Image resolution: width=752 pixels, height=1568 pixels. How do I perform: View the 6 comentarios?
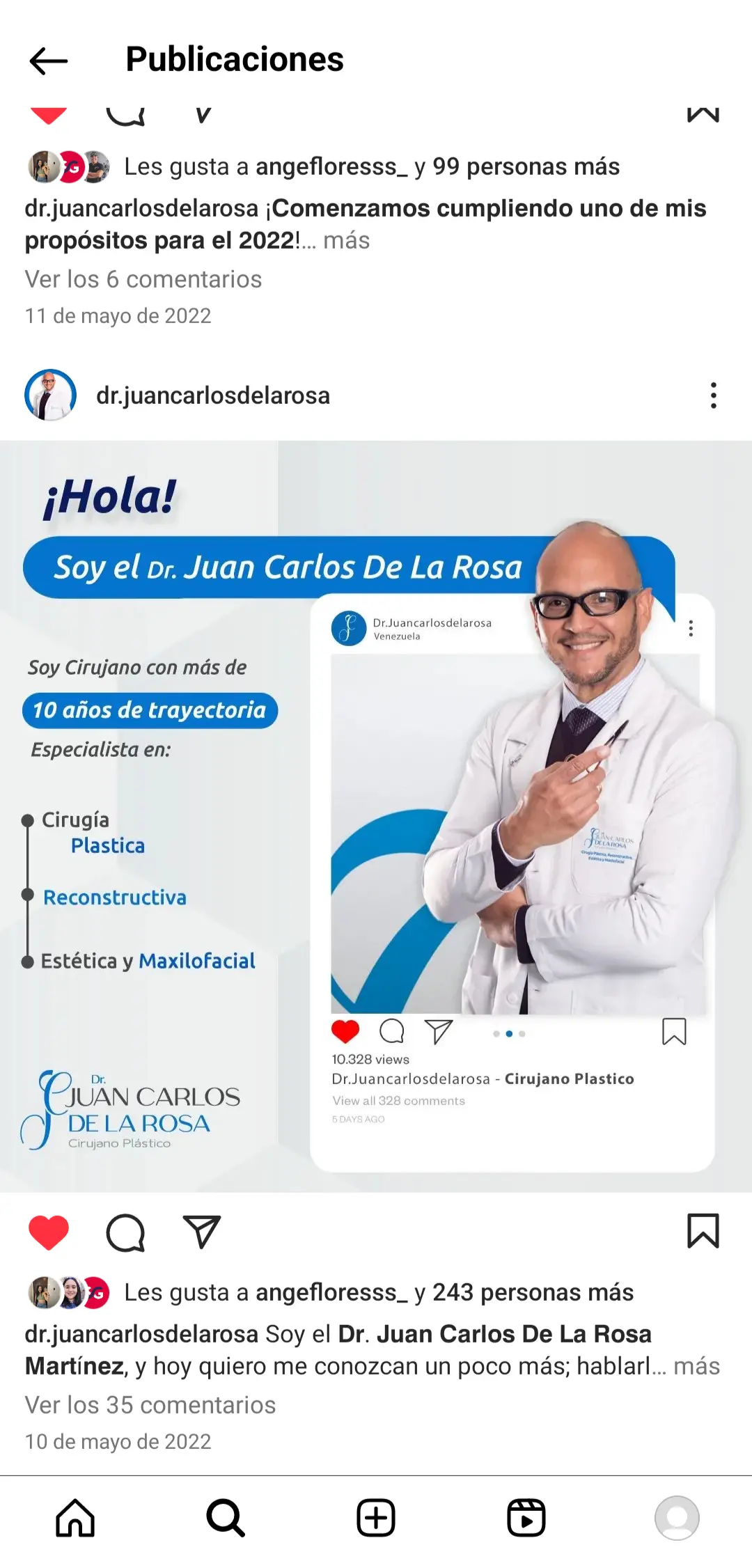143,279
